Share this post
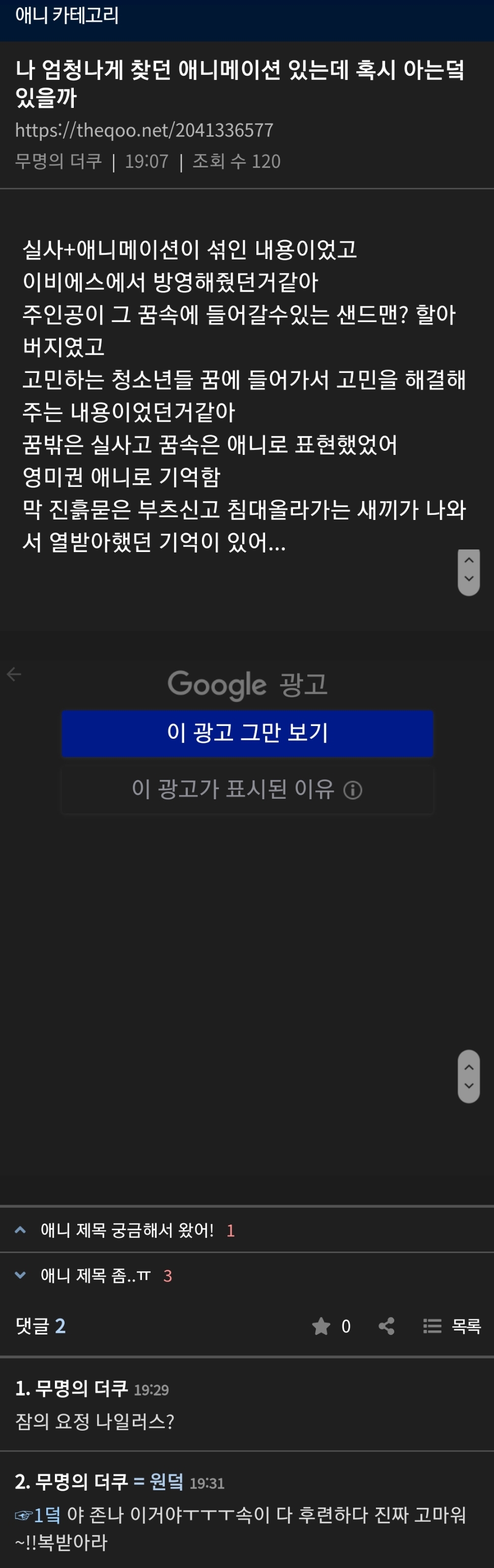 point(386,1326)
